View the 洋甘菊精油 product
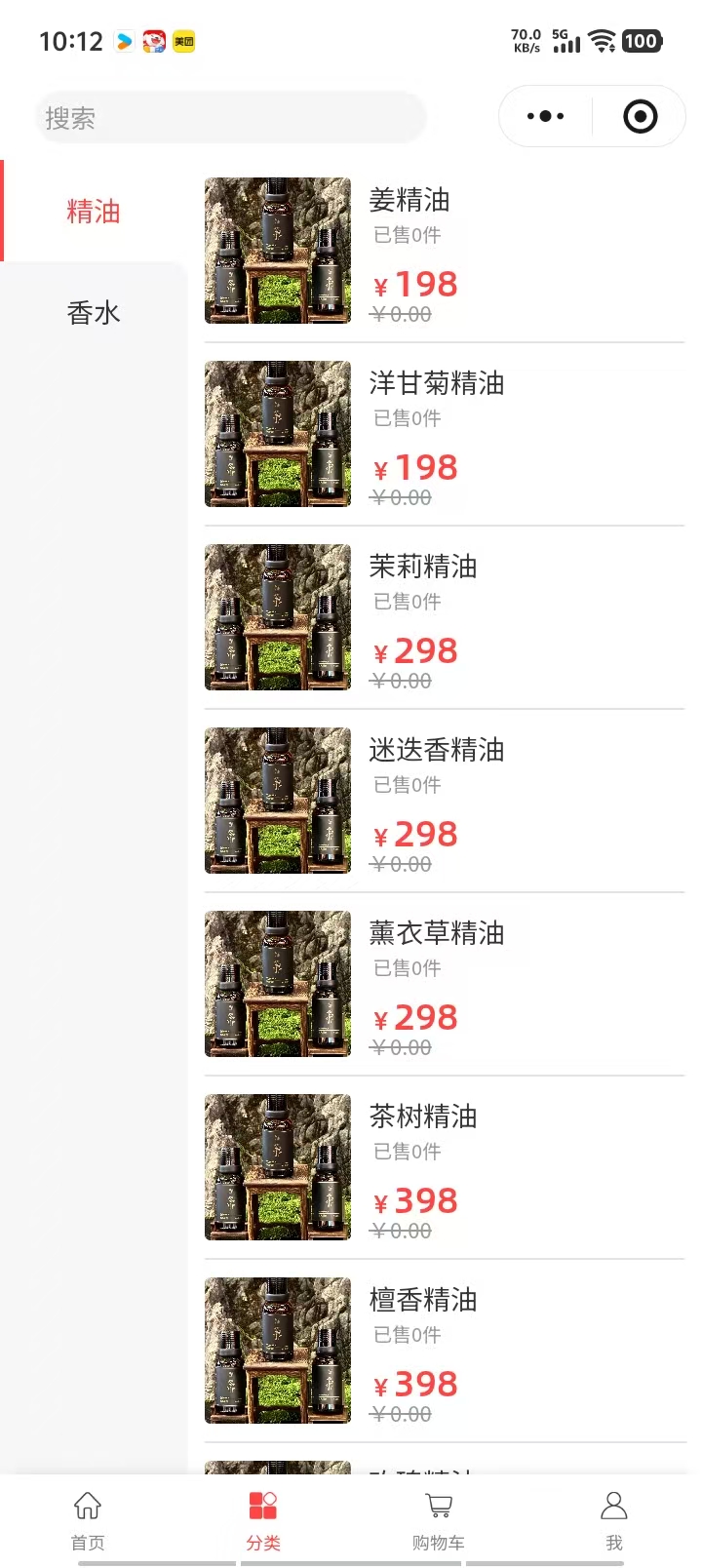 (x=436, y=384)
